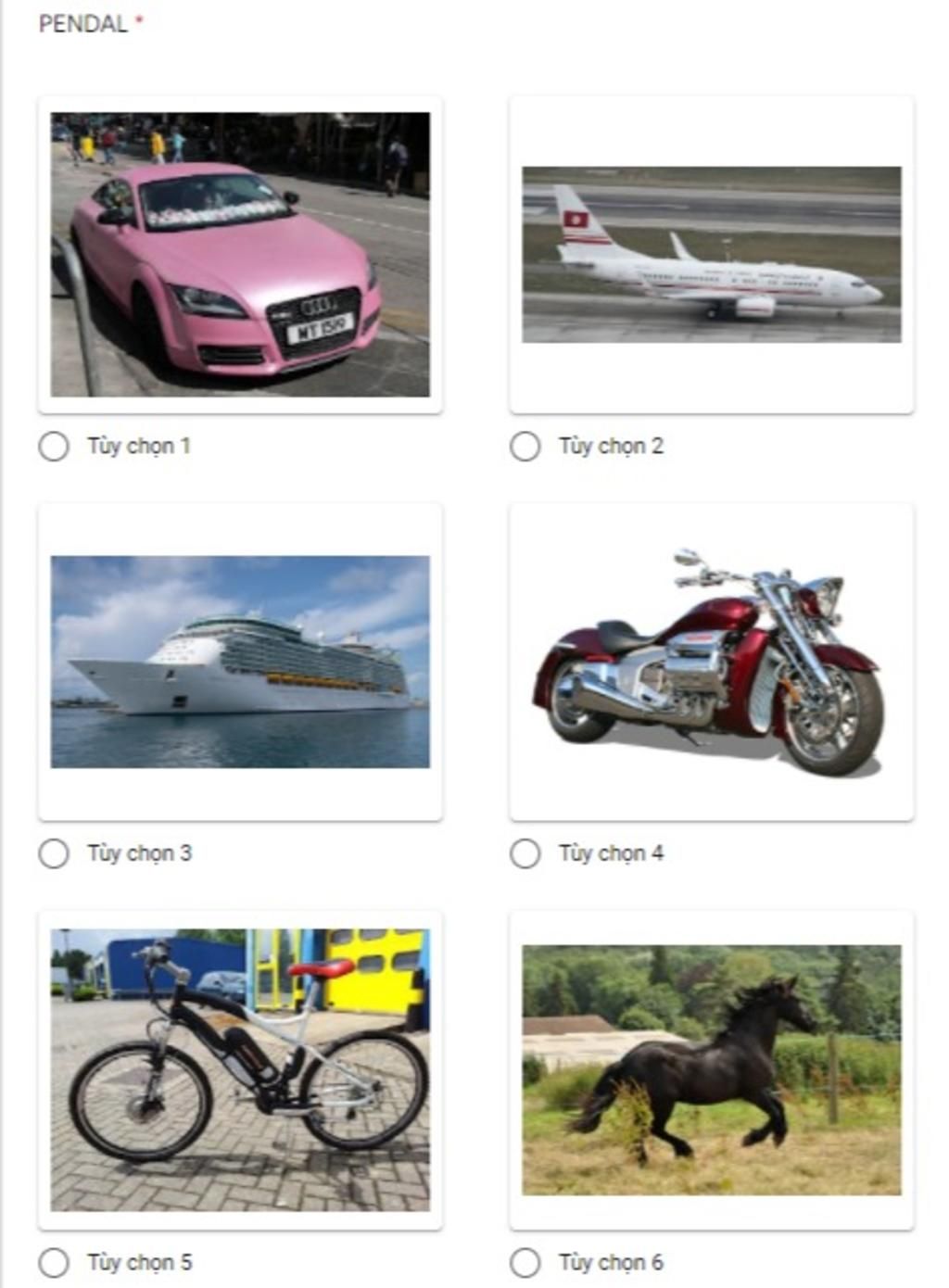Tap the pink car image card
The width and height of the screenshot is (949, 1288).
click(x=240, y=255)
